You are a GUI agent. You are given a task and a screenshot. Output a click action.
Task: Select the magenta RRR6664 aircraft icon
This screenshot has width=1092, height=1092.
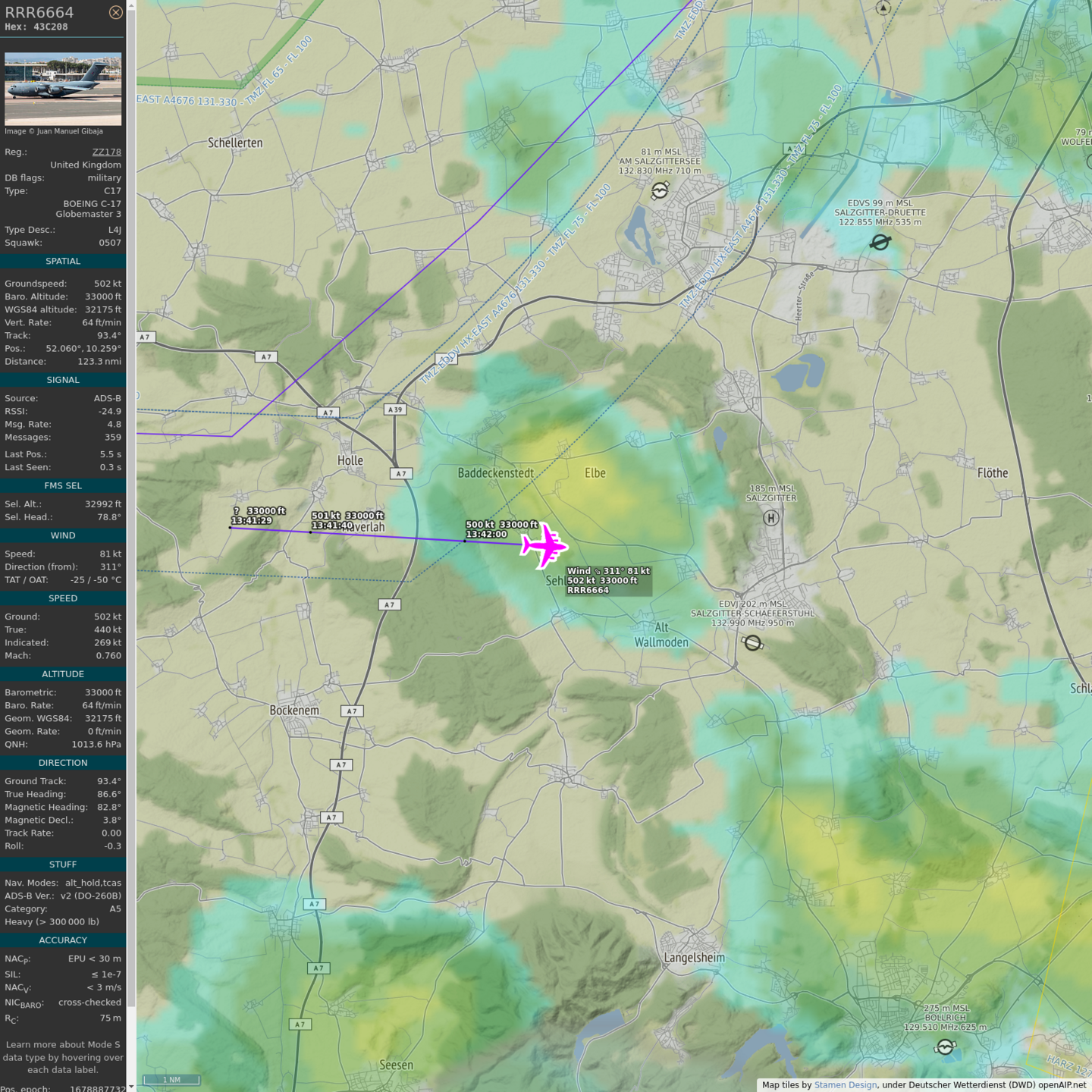[544, 545]
